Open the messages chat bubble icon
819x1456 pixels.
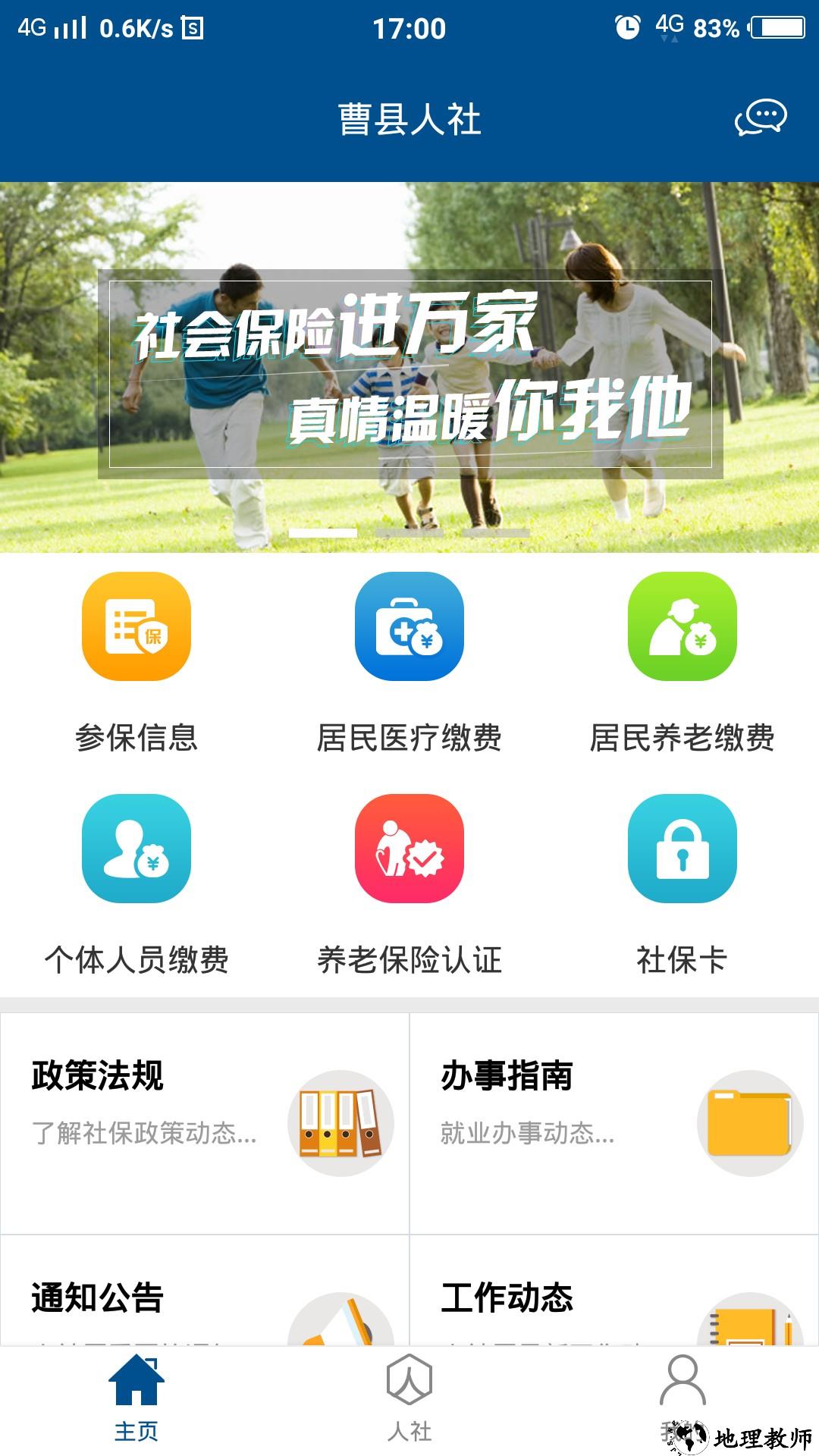[x=760, y=118]
